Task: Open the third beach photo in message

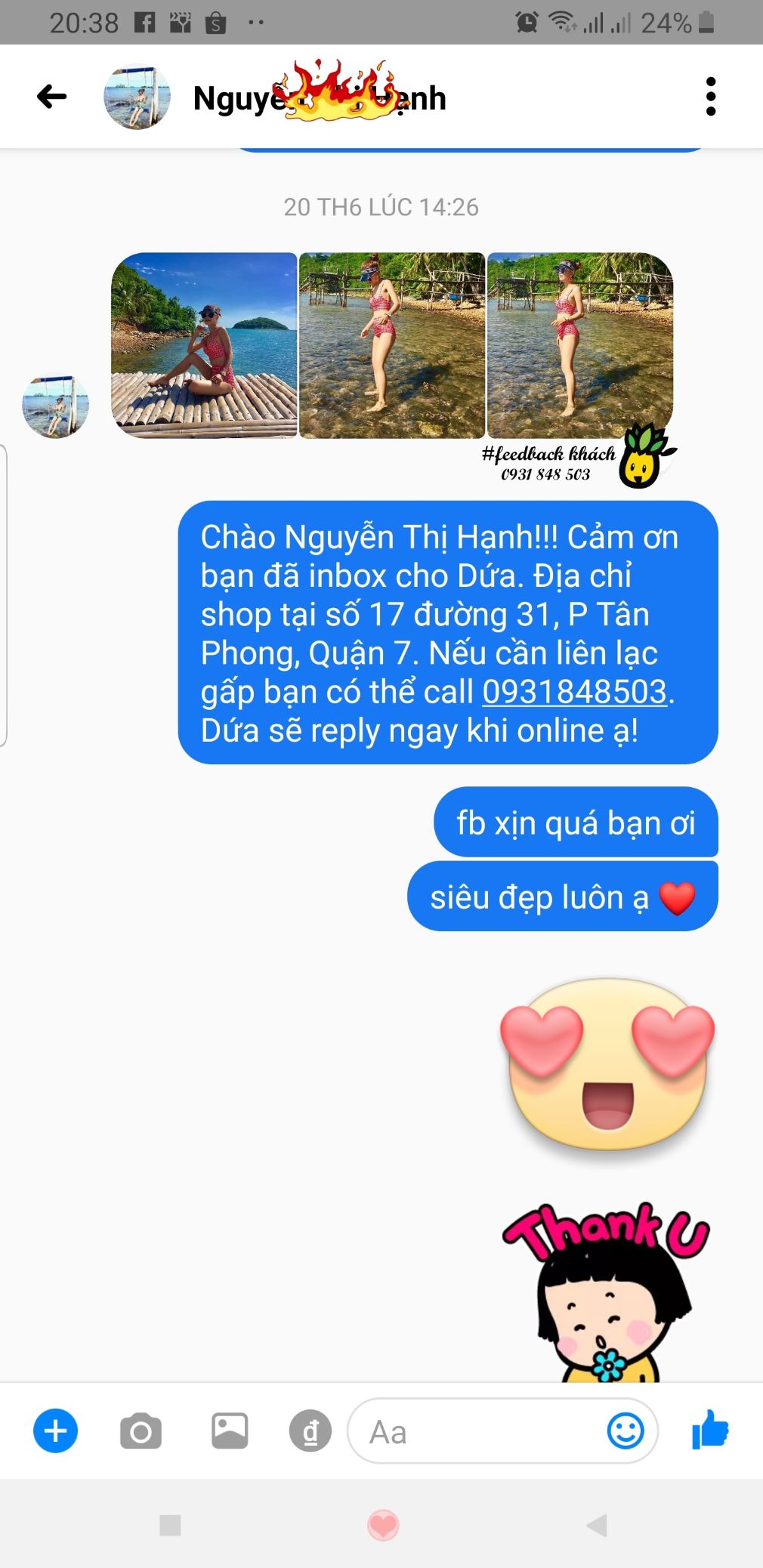Action: point(580,345)
